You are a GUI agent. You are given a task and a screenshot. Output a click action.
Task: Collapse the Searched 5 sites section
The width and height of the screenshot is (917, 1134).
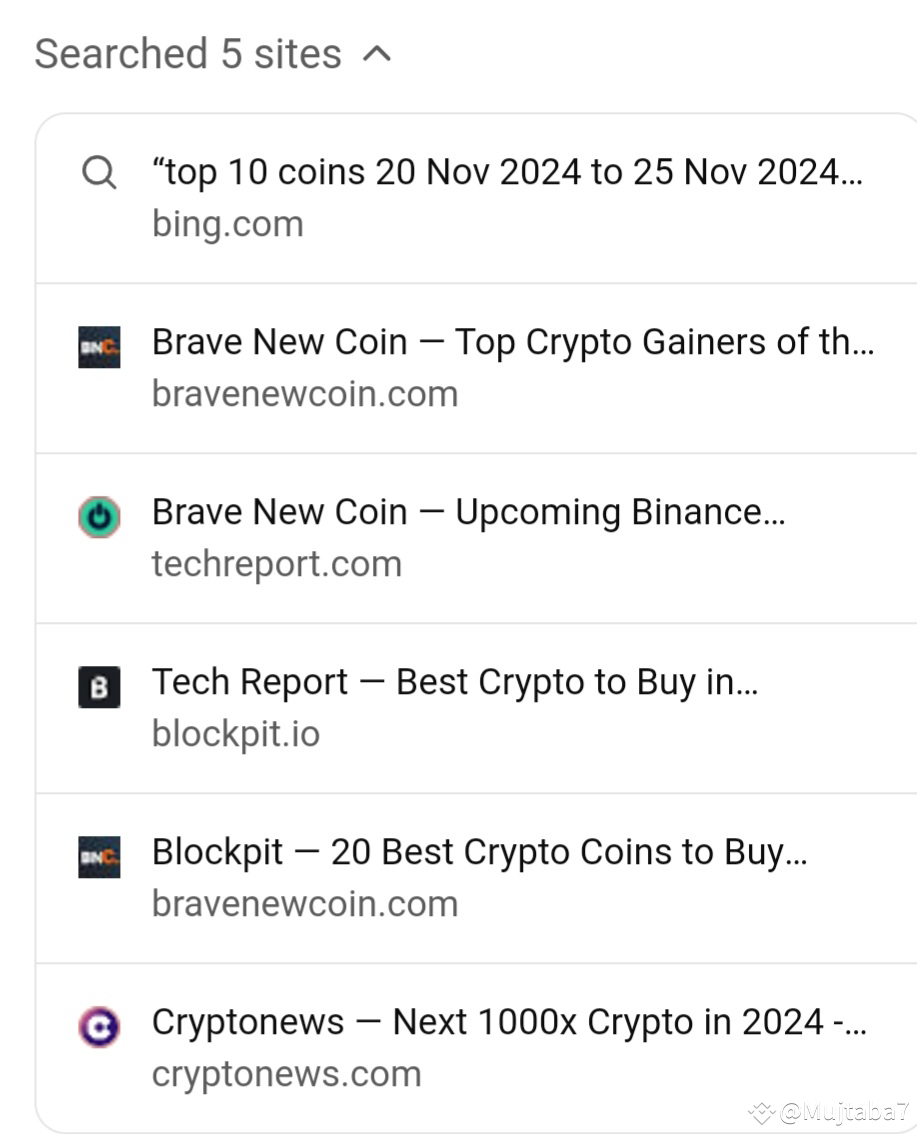(377, 54)
